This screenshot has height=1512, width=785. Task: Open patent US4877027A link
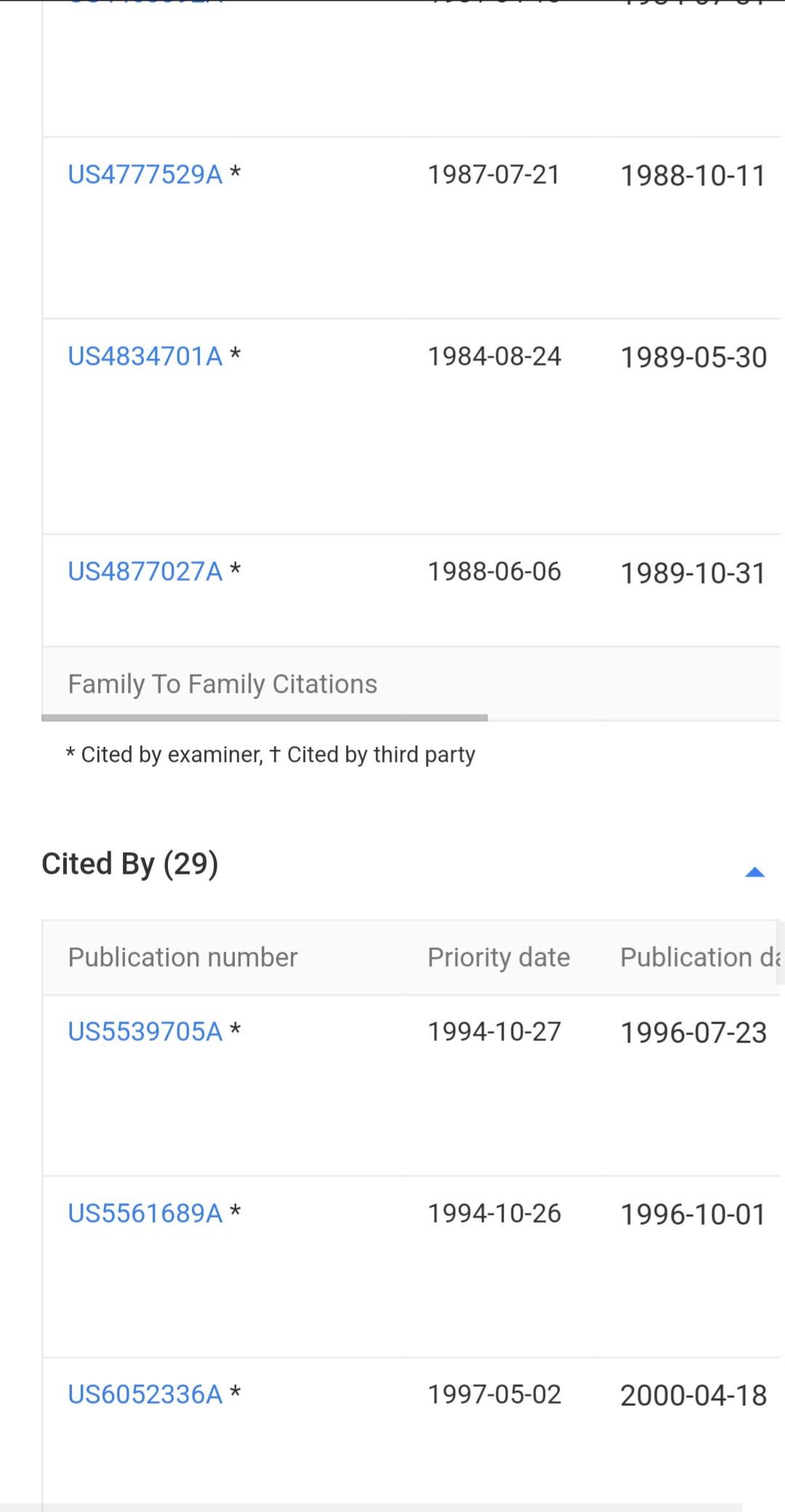click(x=145, y=571)
